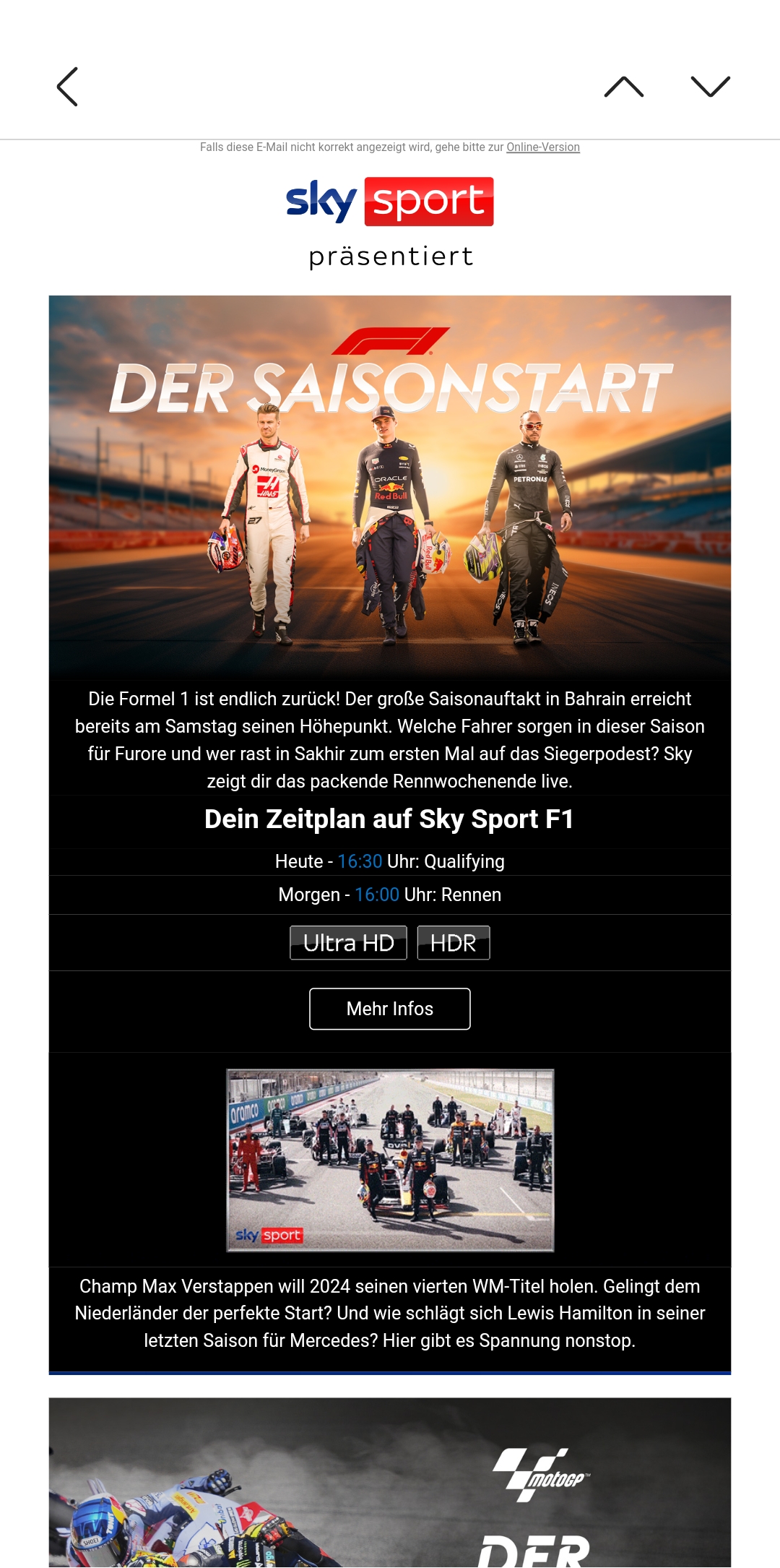Open the Der Saisonstart F1 banner
This screenshot has height=1568, width=780.
point(390,486)
